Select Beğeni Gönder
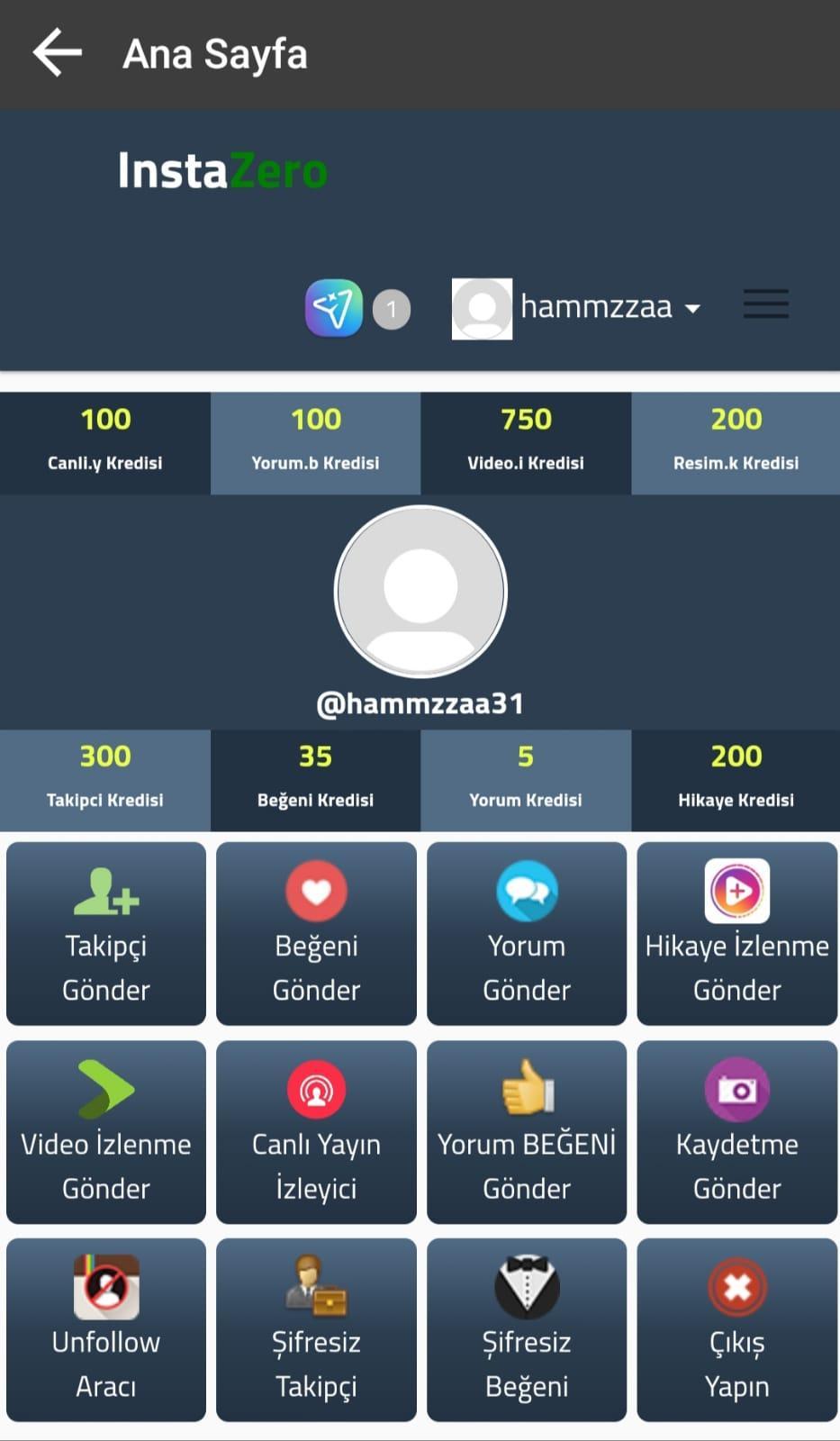 (316, 934)
